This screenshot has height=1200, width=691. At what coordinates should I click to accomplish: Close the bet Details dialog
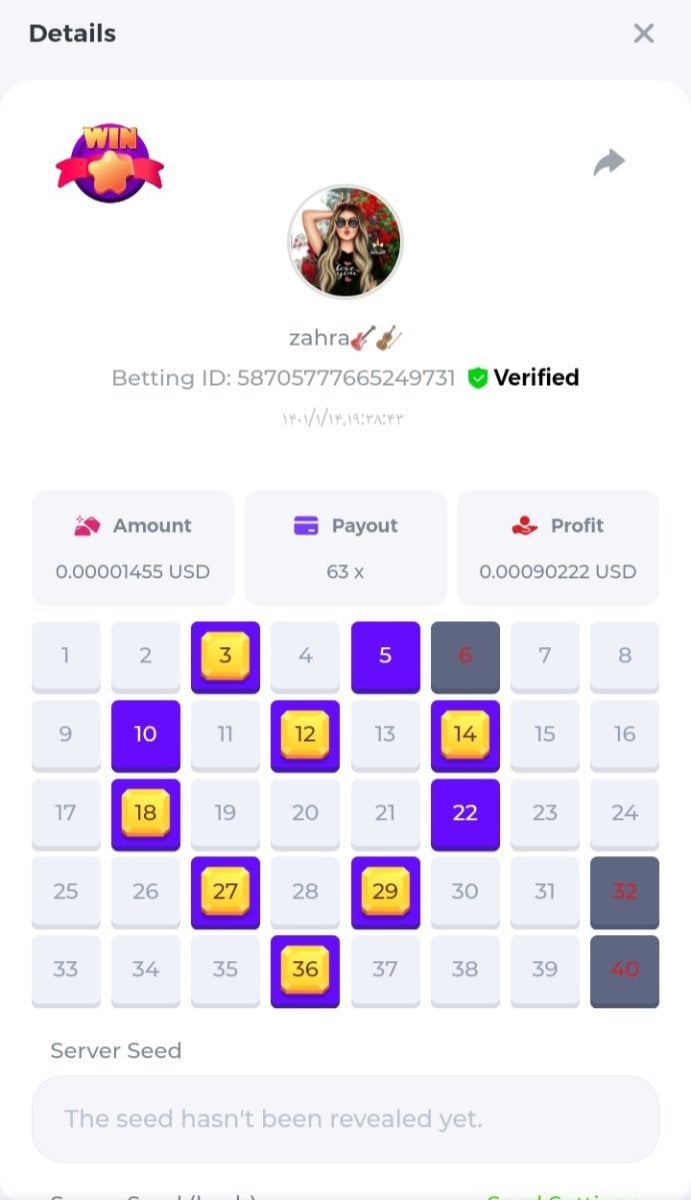643,34
